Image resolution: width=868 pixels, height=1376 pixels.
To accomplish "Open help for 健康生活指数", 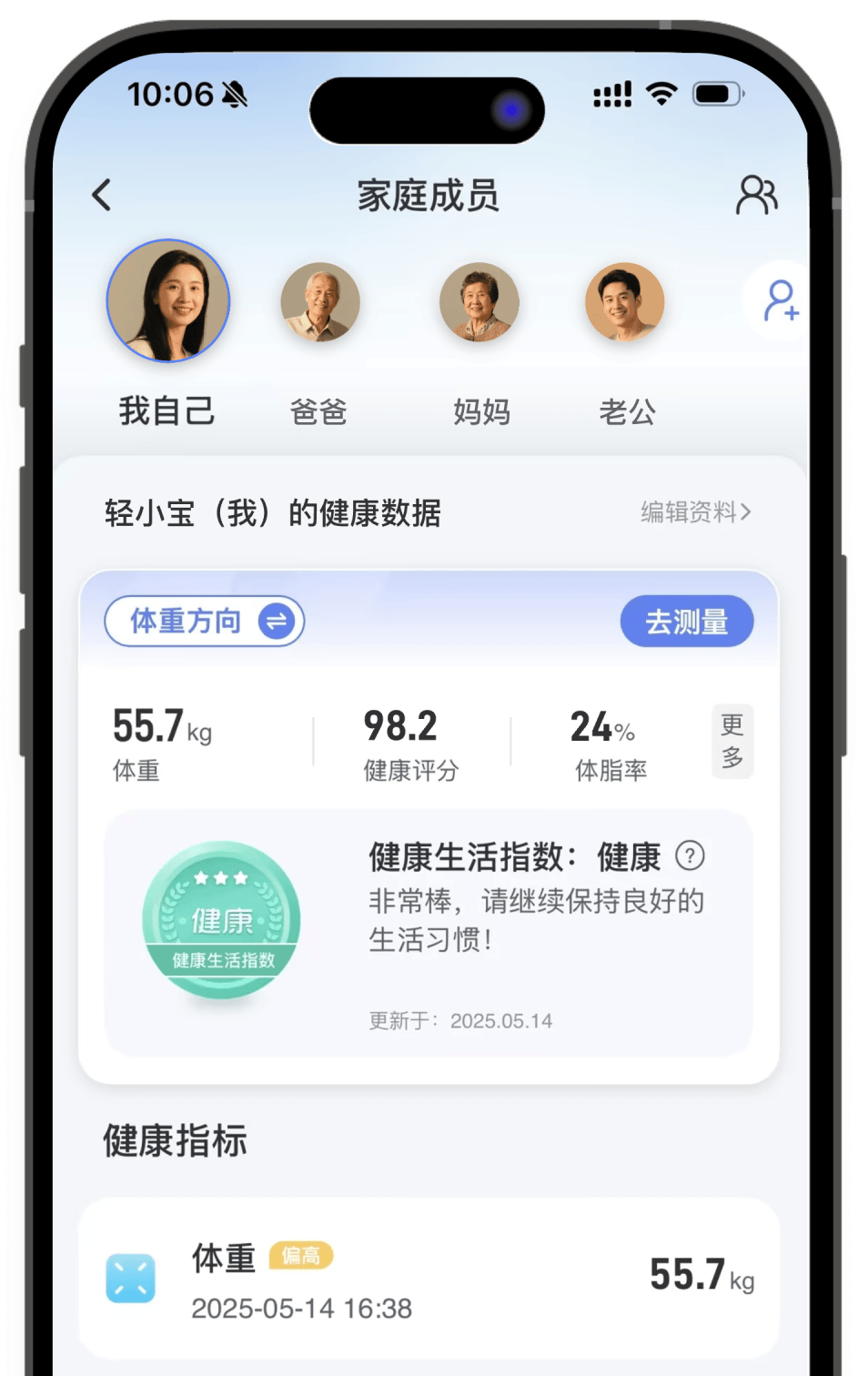I will tap(690, 856).
